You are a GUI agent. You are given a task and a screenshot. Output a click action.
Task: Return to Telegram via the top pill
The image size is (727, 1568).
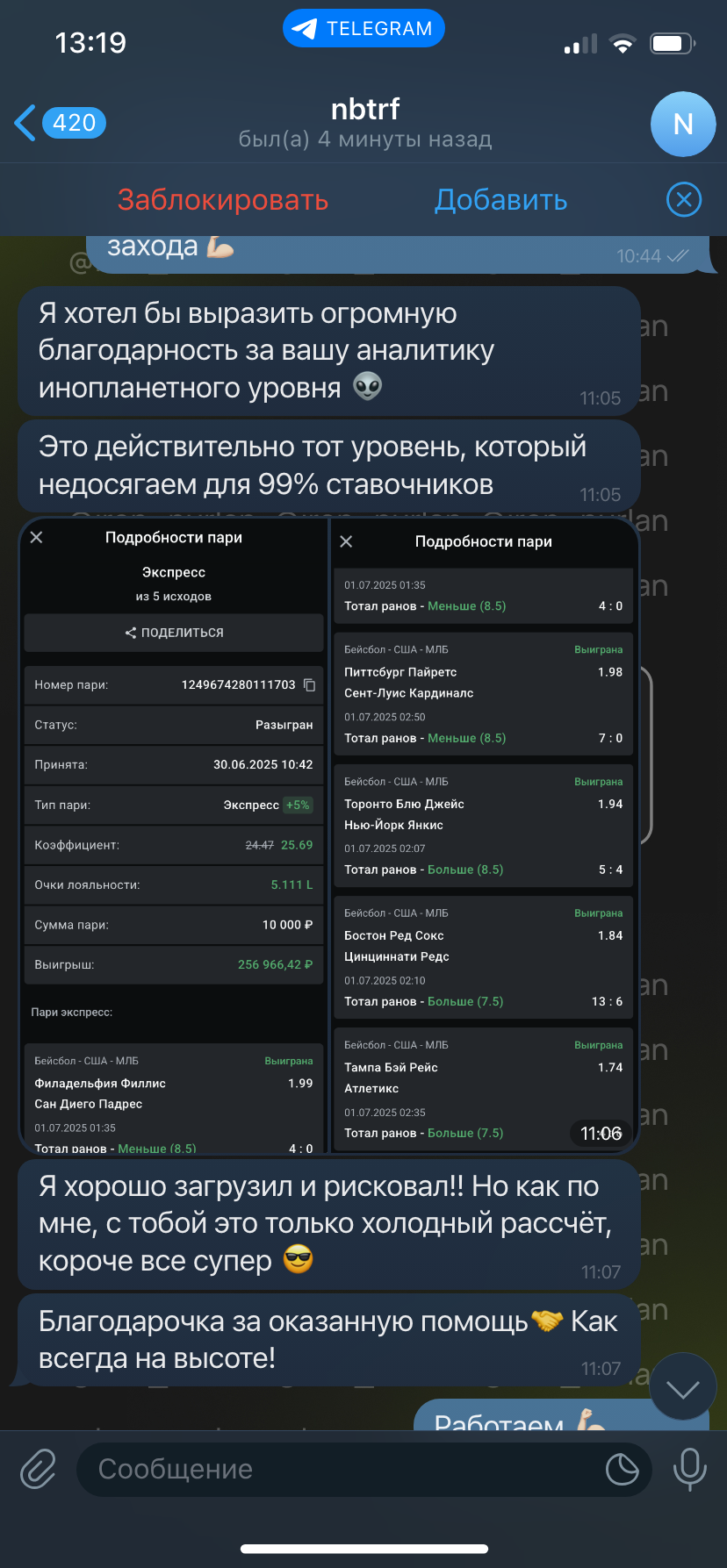point(363,29)
